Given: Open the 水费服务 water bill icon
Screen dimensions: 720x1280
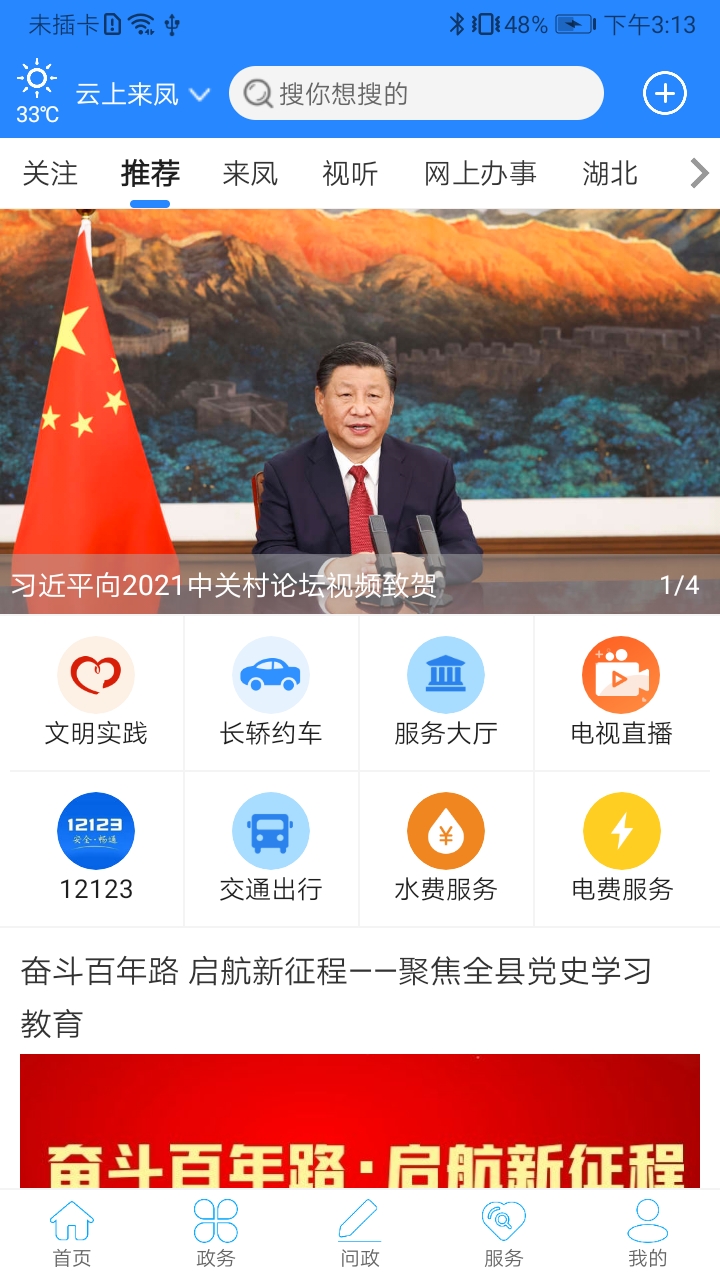Looking at the screenshot, I should coord(447,848).
